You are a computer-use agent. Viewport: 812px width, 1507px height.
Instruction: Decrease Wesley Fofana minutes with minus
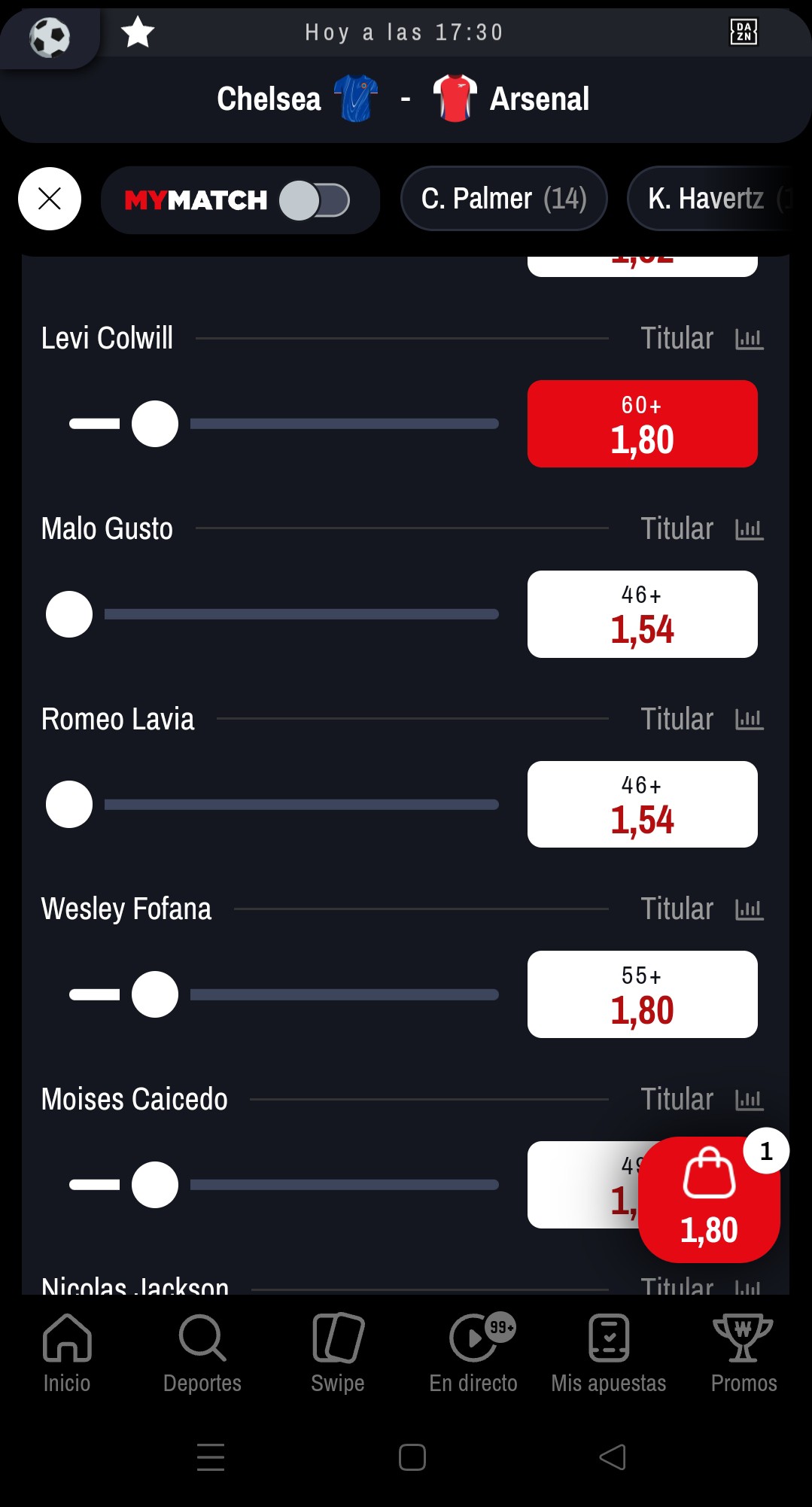coord(94,994)
